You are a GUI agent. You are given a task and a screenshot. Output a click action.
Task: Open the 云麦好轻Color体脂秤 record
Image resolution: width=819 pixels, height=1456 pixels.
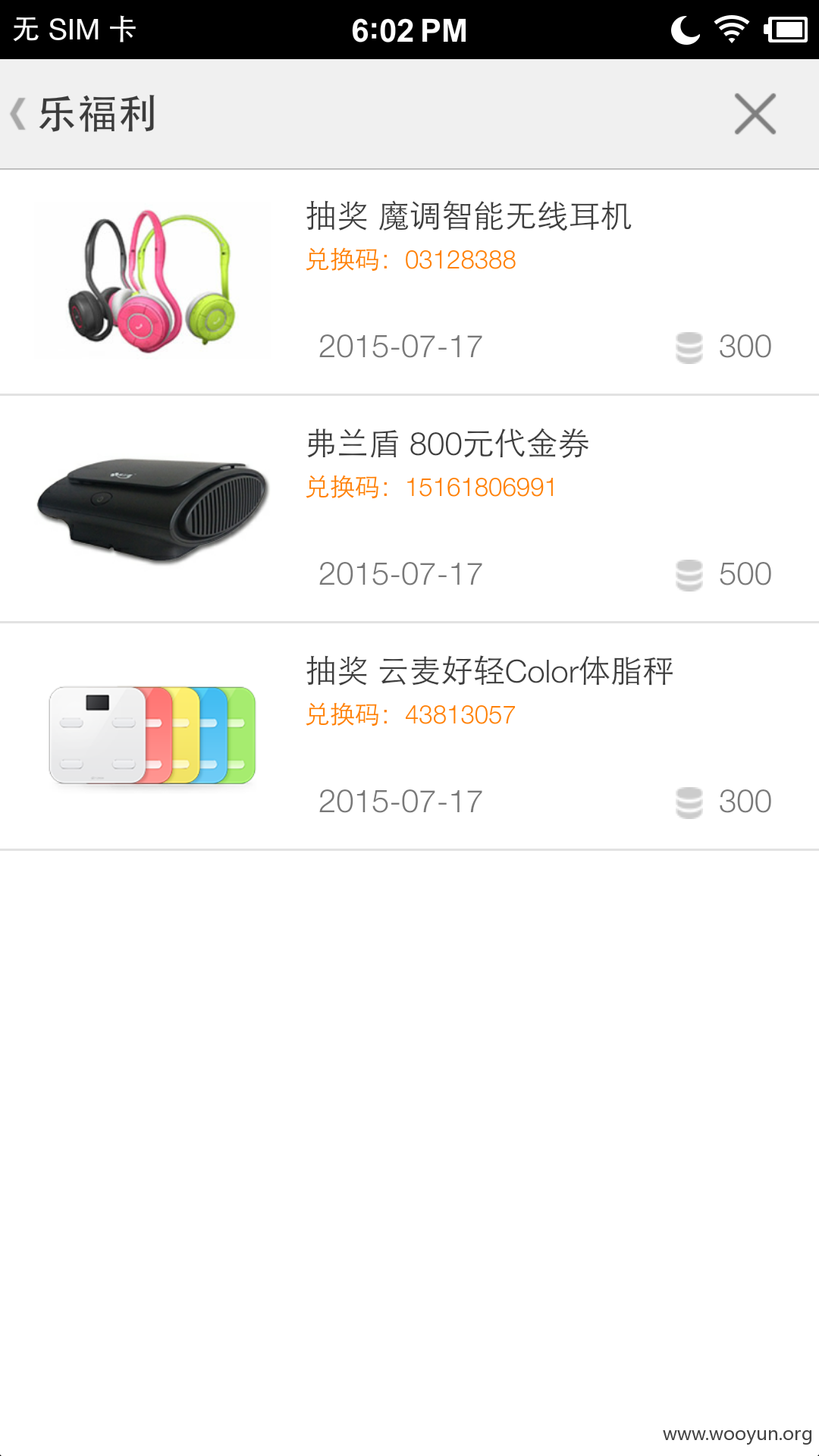click(x=409, y=736)
